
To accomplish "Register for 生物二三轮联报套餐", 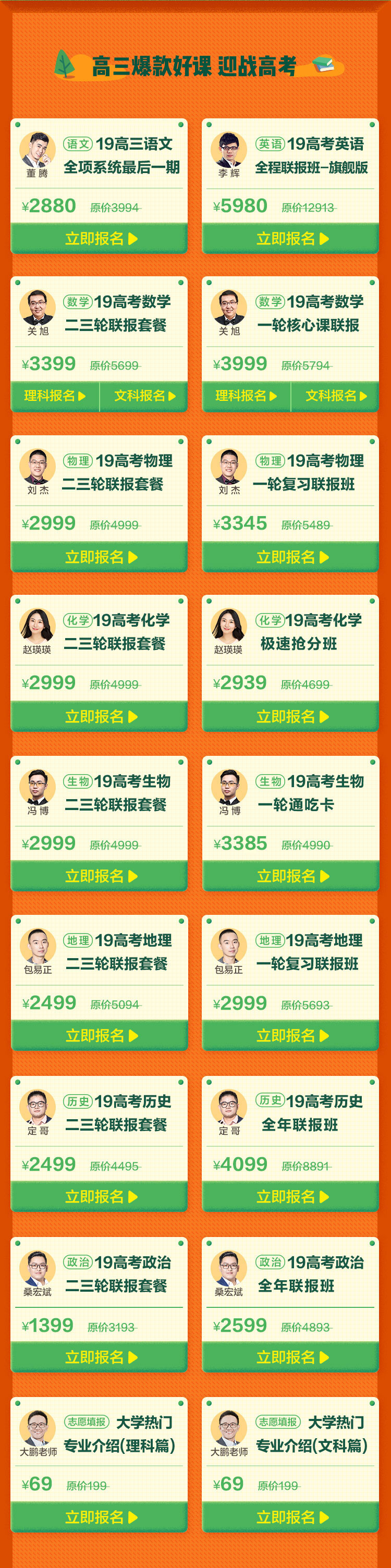I will (99, 876).
